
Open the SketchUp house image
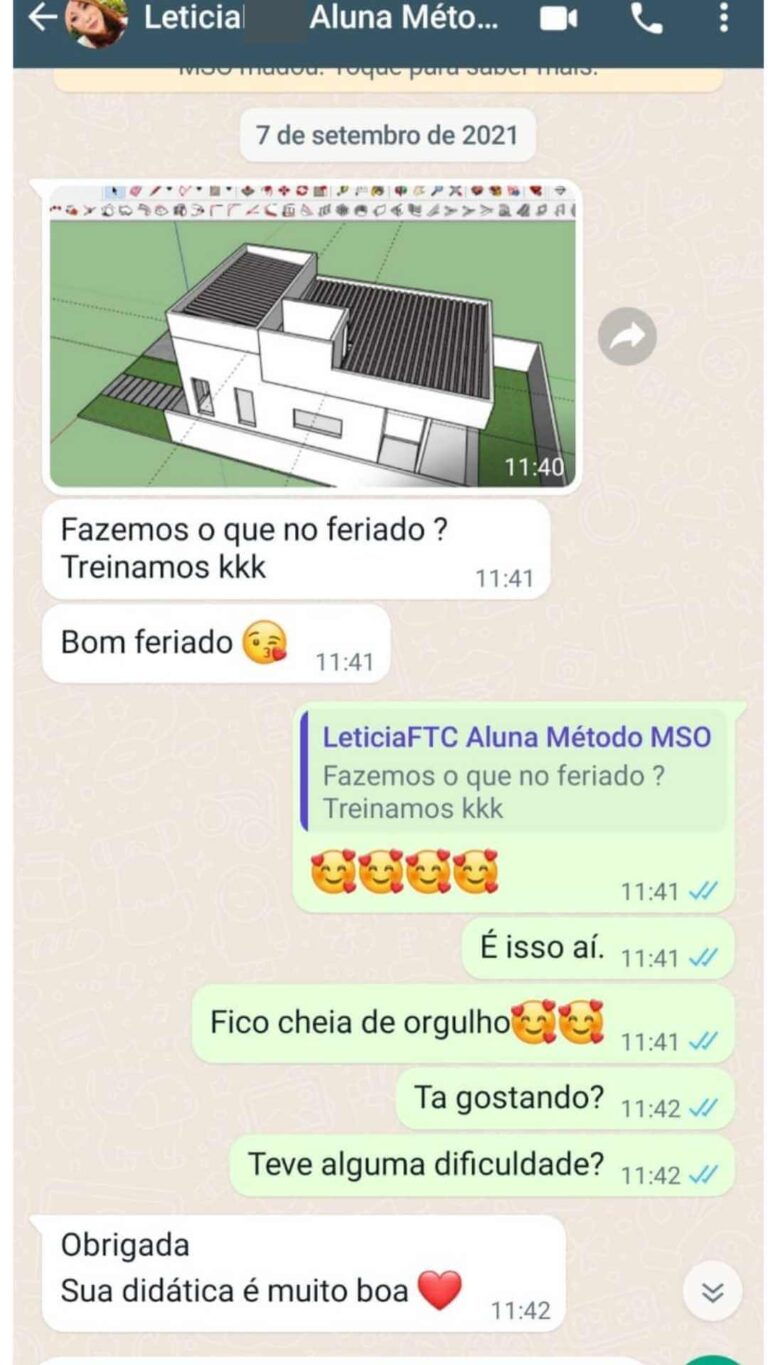[x=312, y=338]
